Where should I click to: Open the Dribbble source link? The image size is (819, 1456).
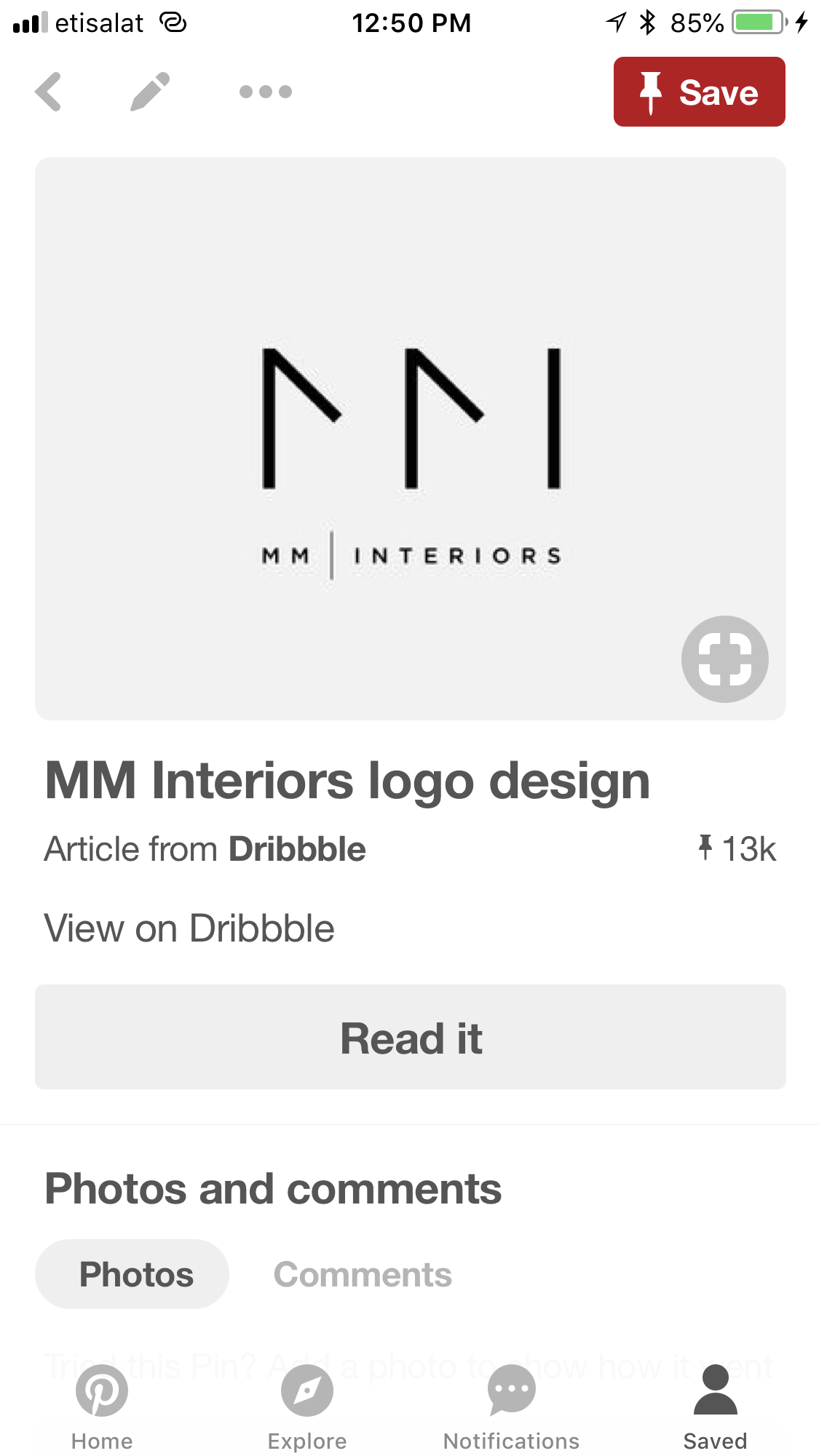tap(189, 928)
